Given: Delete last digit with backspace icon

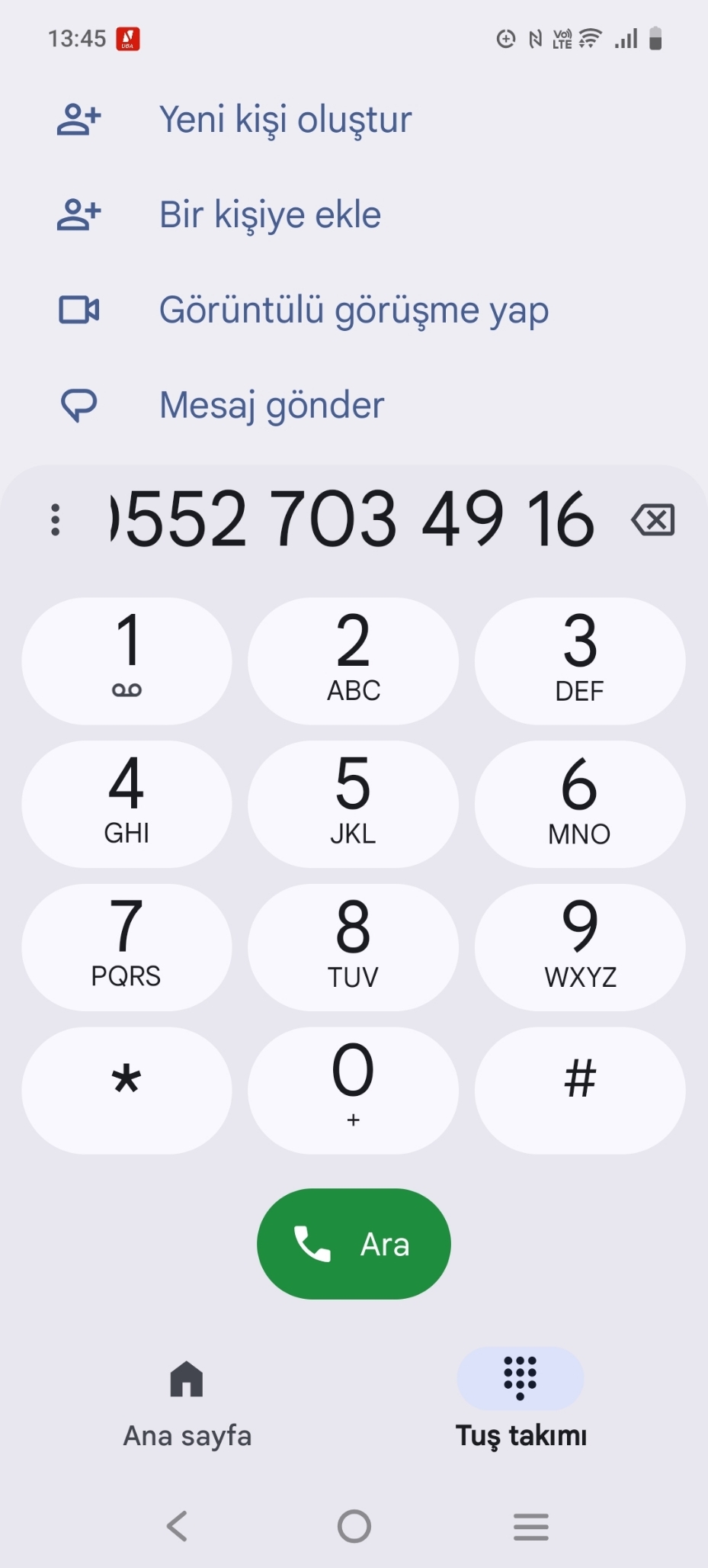Looking at the screenshot, I should [653, 520].
